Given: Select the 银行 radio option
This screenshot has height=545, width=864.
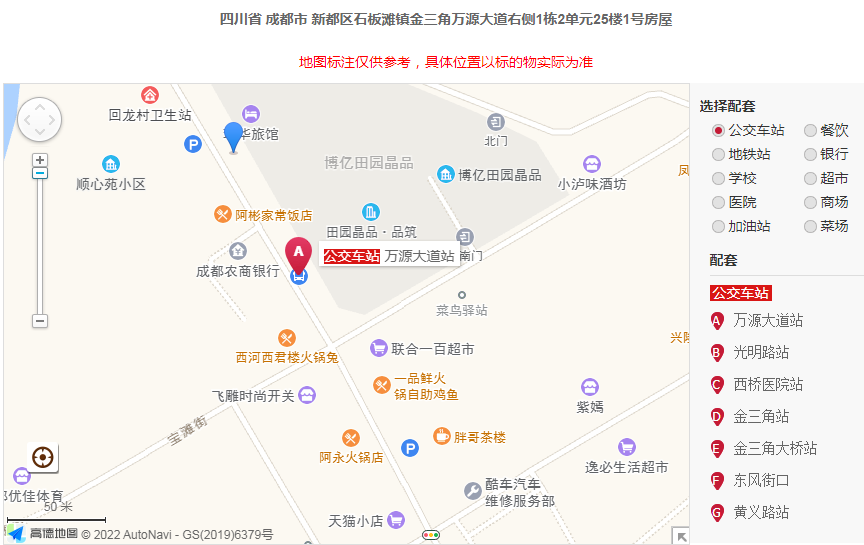Looking at the screenshot, I should click(810, 154).
